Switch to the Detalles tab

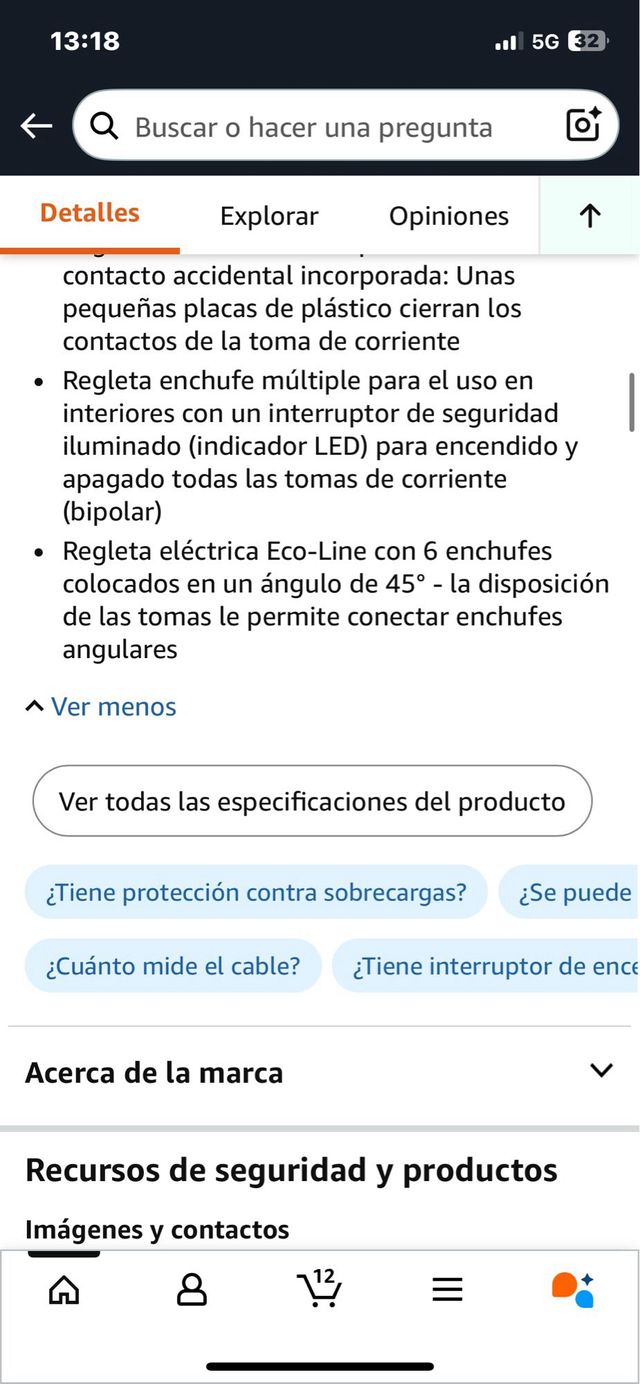(x=90, y=213)
